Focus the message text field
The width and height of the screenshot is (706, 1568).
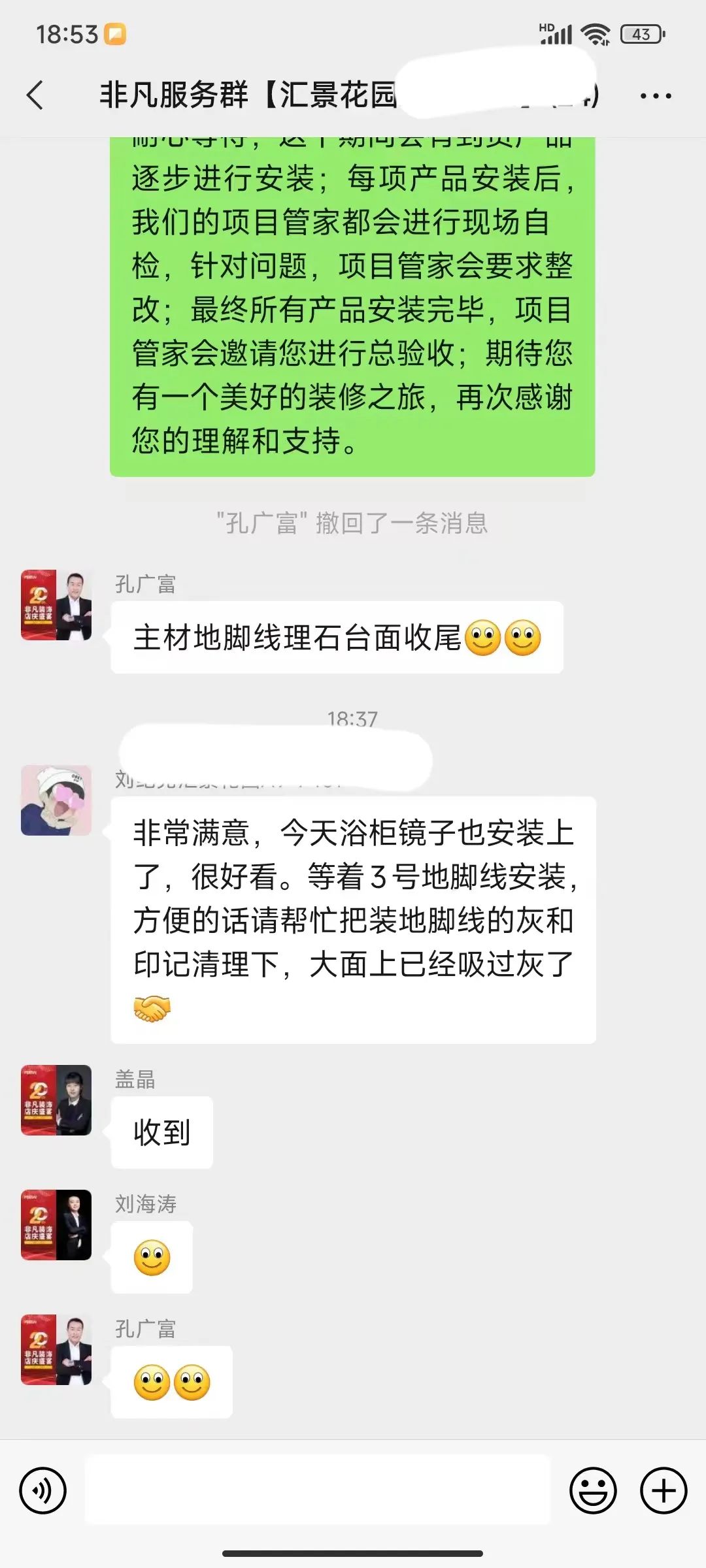click(318, 1491)
